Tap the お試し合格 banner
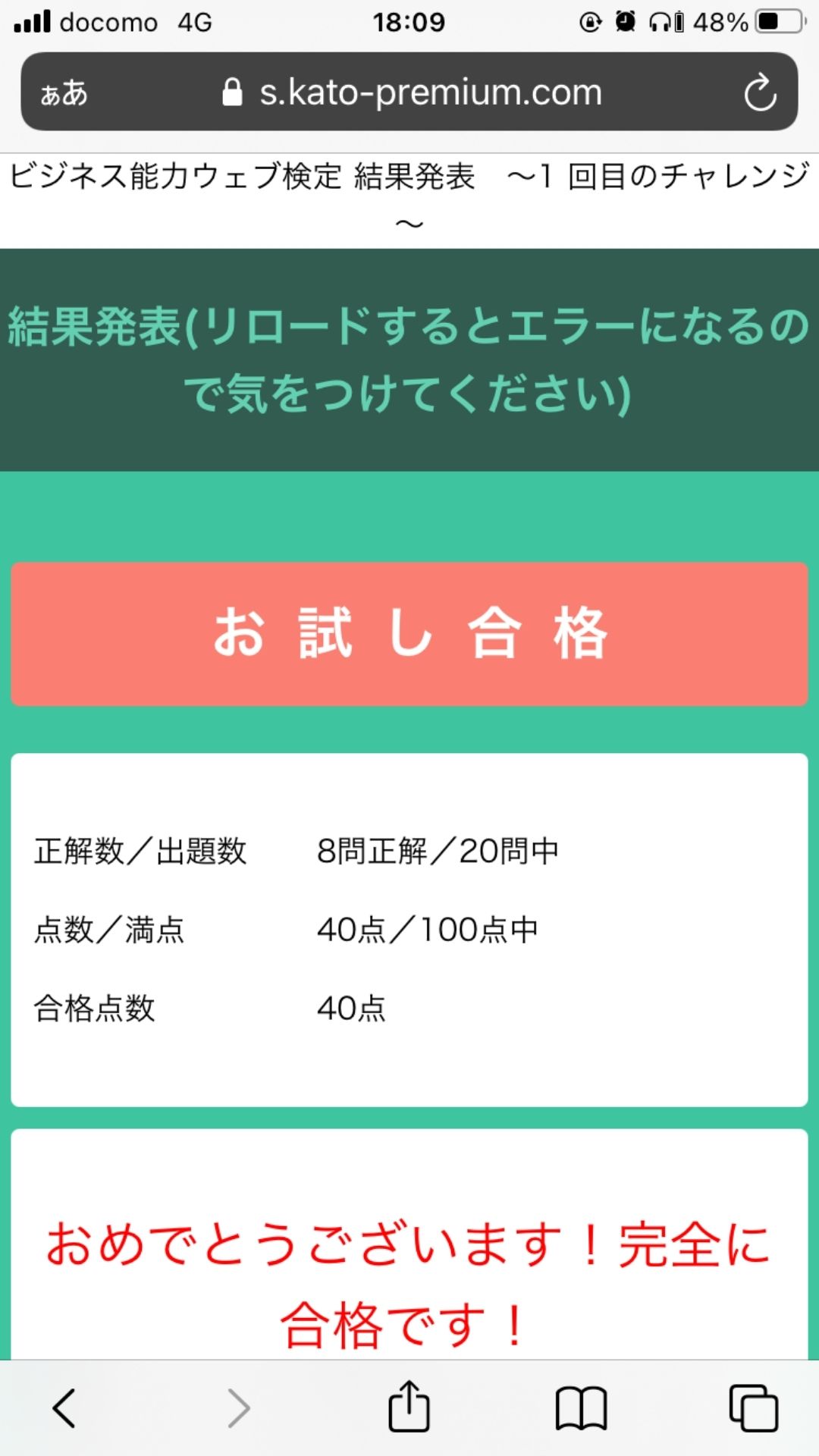The image size is (819, 1456). click(409, 634)
